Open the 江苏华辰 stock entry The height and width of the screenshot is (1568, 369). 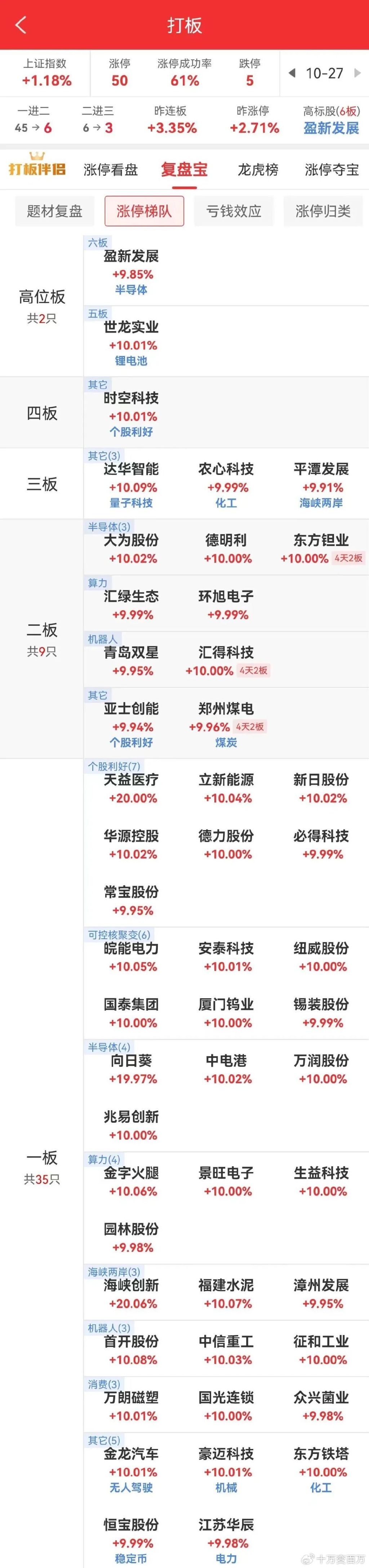[x=226, y=1525]
